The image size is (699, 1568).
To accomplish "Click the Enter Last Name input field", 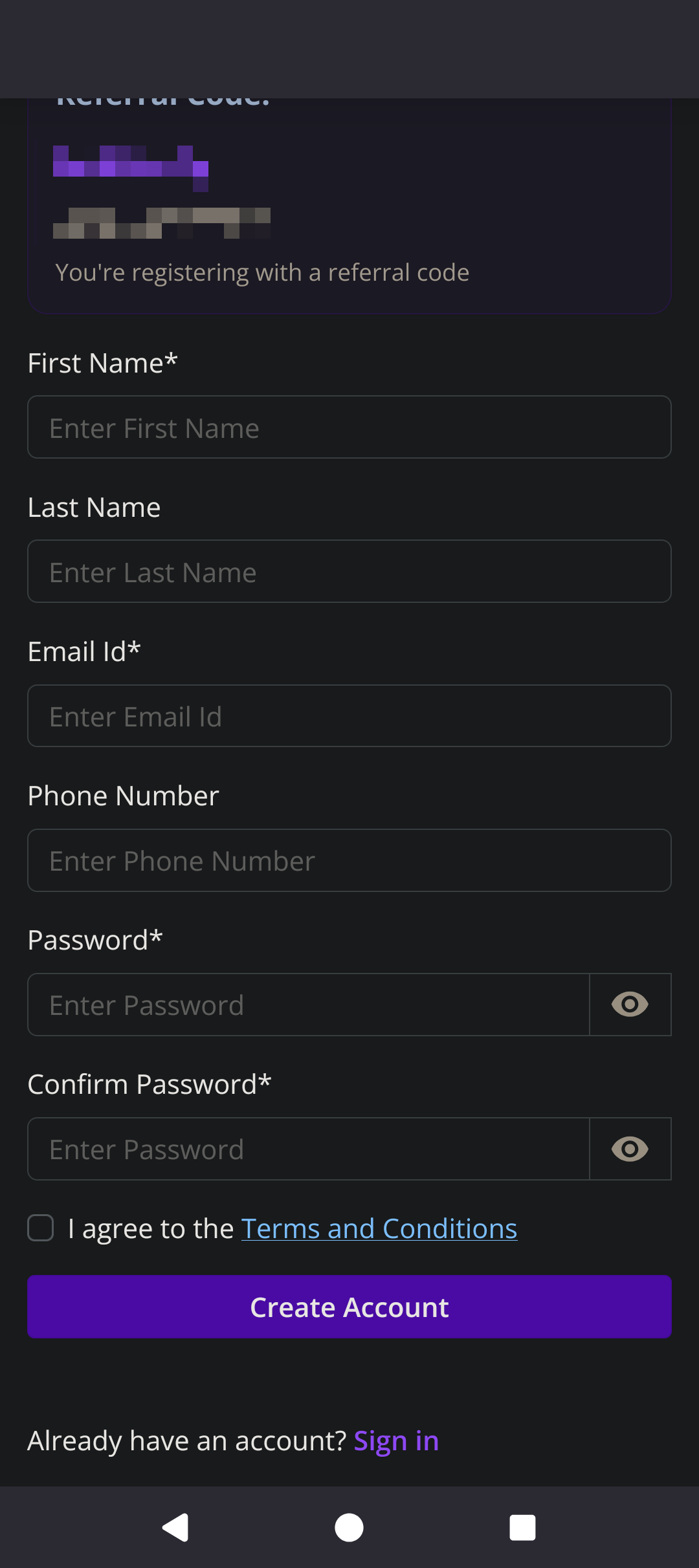I will 349,571.
